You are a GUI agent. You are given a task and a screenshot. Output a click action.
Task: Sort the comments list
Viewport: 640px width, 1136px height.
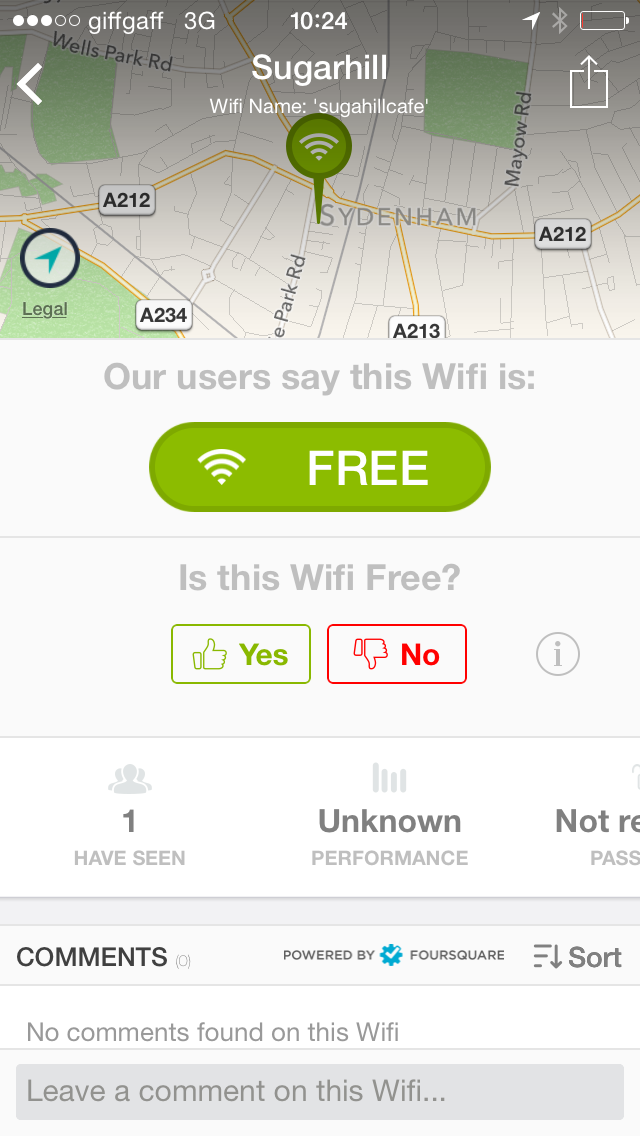(x=577, y=956)
